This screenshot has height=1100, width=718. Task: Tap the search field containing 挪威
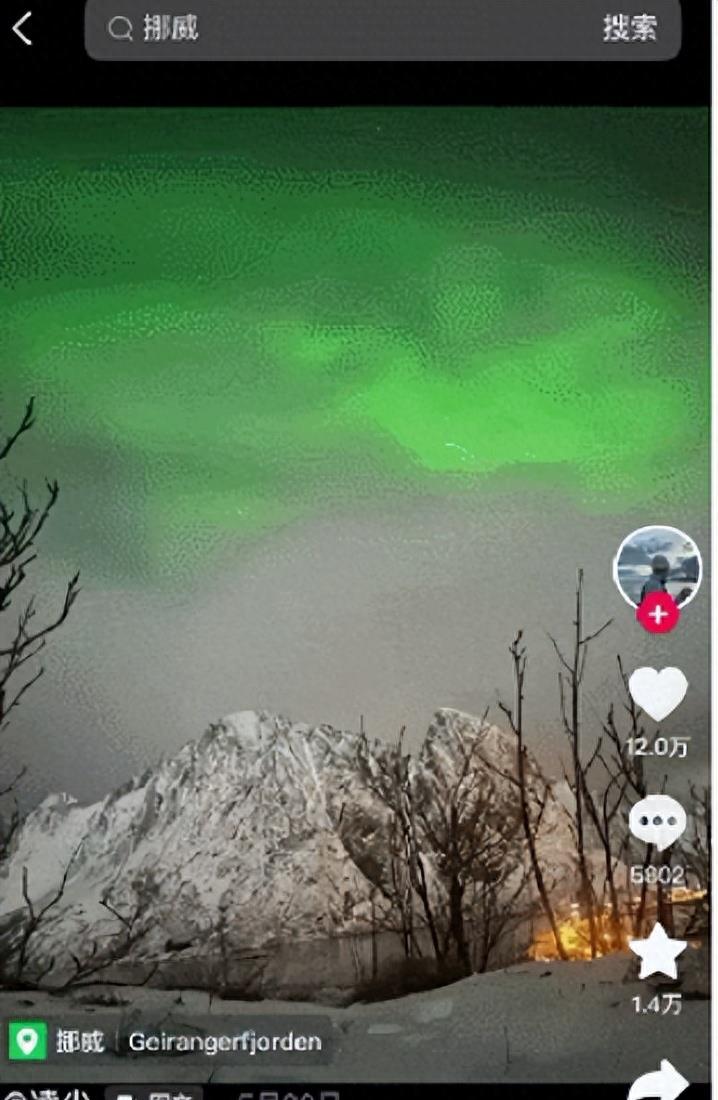coord(340,29)
